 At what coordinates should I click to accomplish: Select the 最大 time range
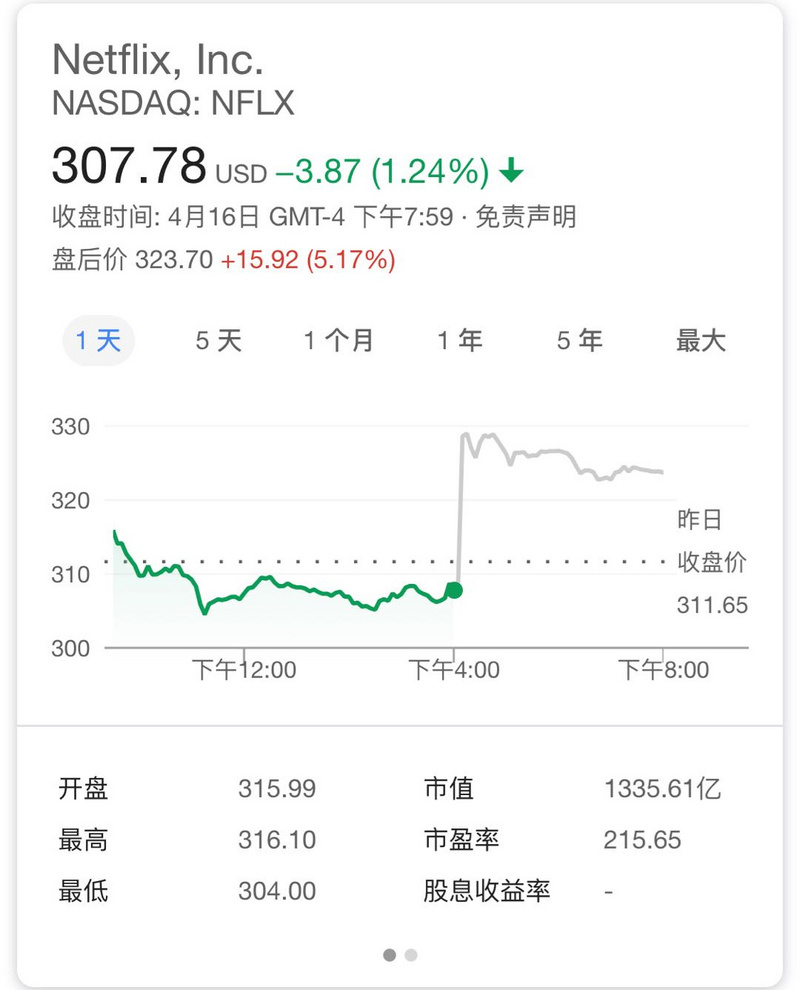(700, 341)
